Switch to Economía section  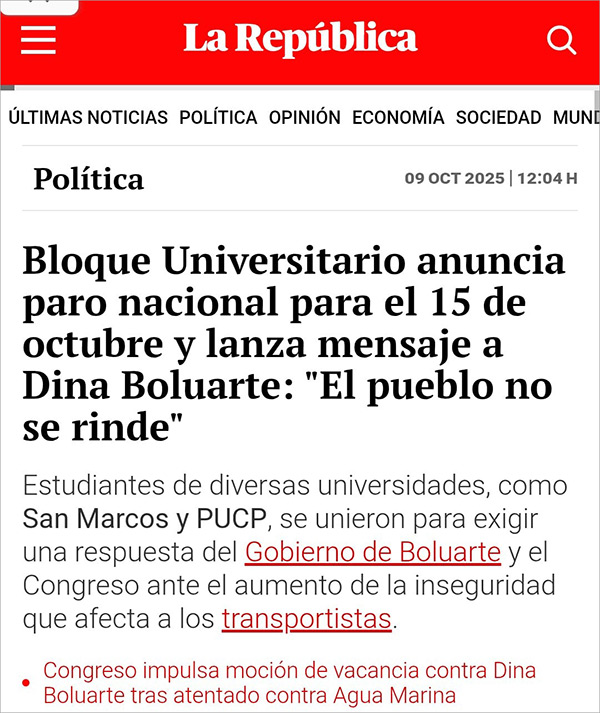coord(398,117)
